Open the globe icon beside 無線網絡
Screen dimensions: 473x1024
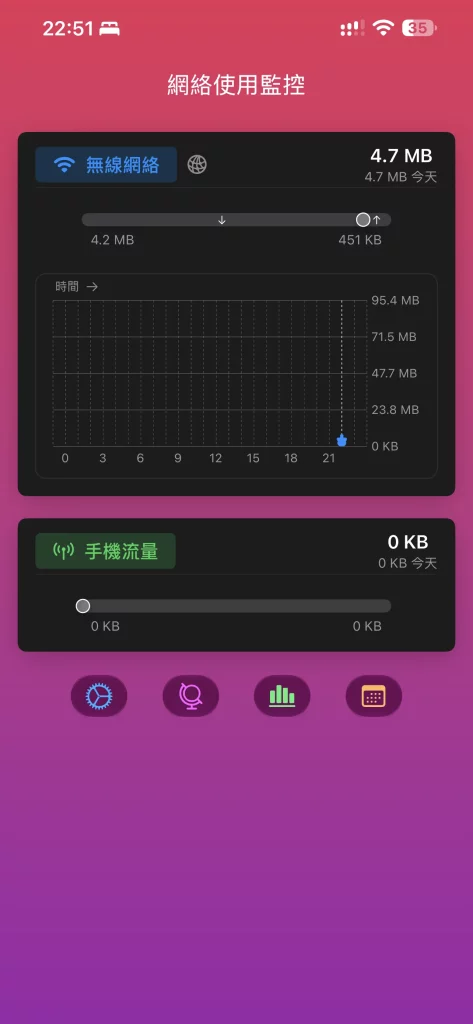pyautogui.click(x=197, y=165)
